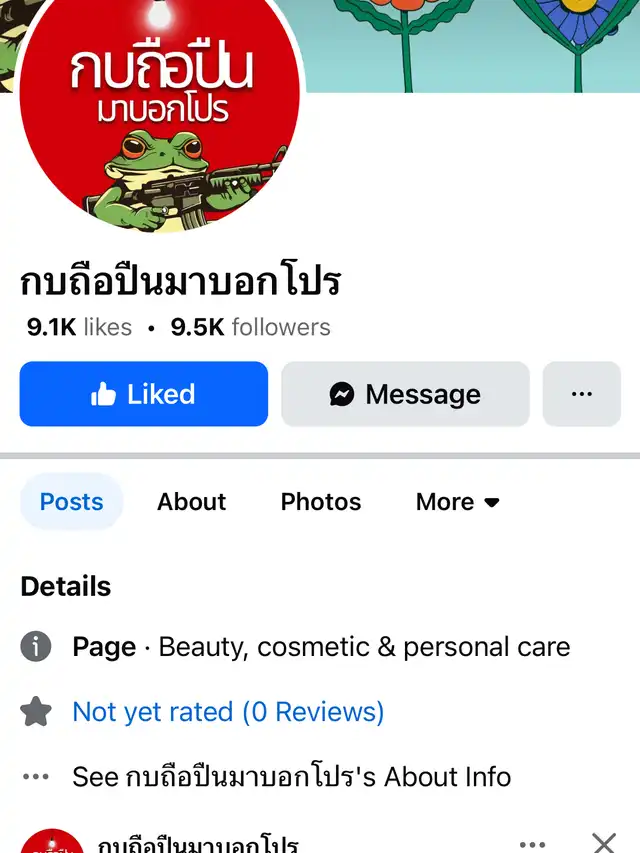This screenshot has height=853, width=640.
Task: See the page's About Info
Action: click(291, 777)
